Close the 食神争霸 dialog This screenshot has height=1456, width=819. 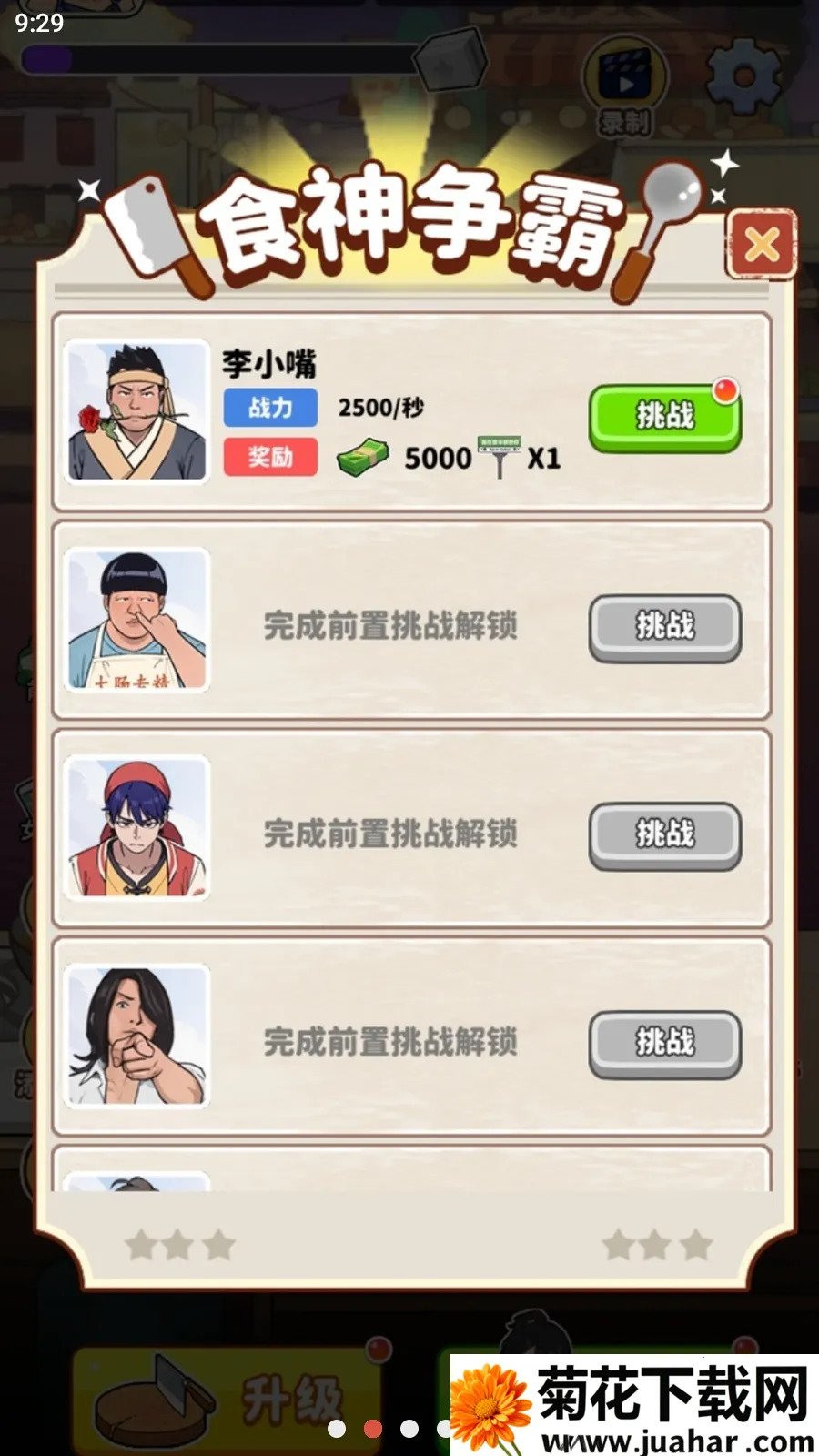point(761,244)
